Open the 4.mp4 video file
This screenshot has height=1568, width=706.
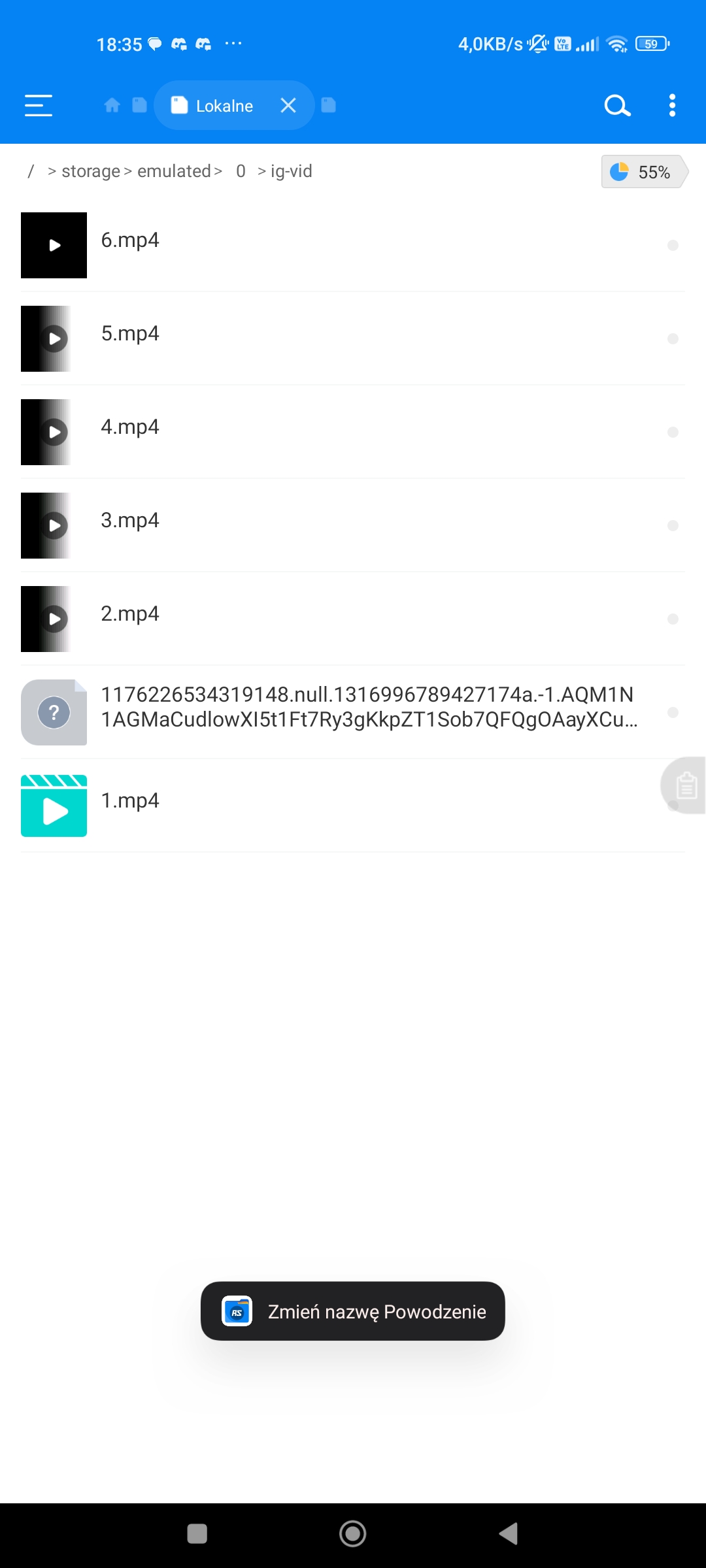coord(129,427)
